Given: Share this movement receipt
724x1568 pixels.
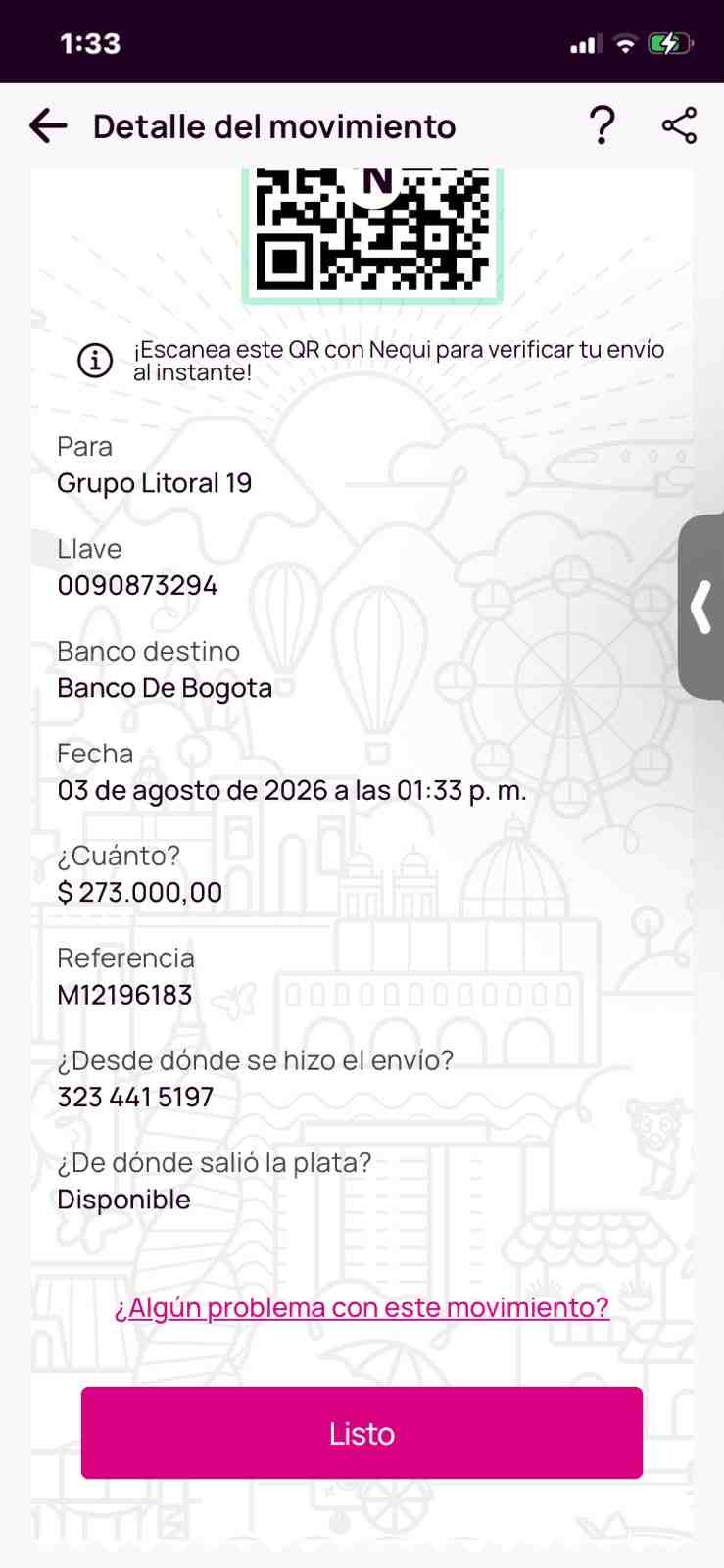Looking at the screenshot, I should tap(679, 126).
